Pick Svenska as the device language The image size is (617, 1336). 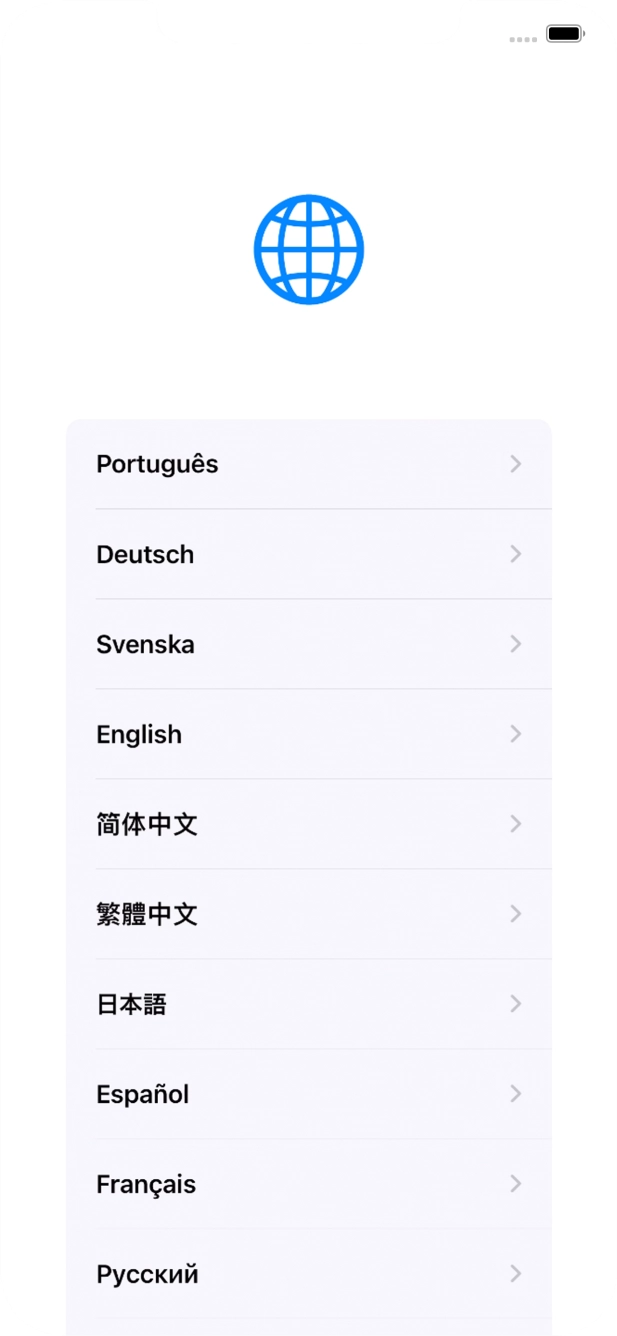308,644
